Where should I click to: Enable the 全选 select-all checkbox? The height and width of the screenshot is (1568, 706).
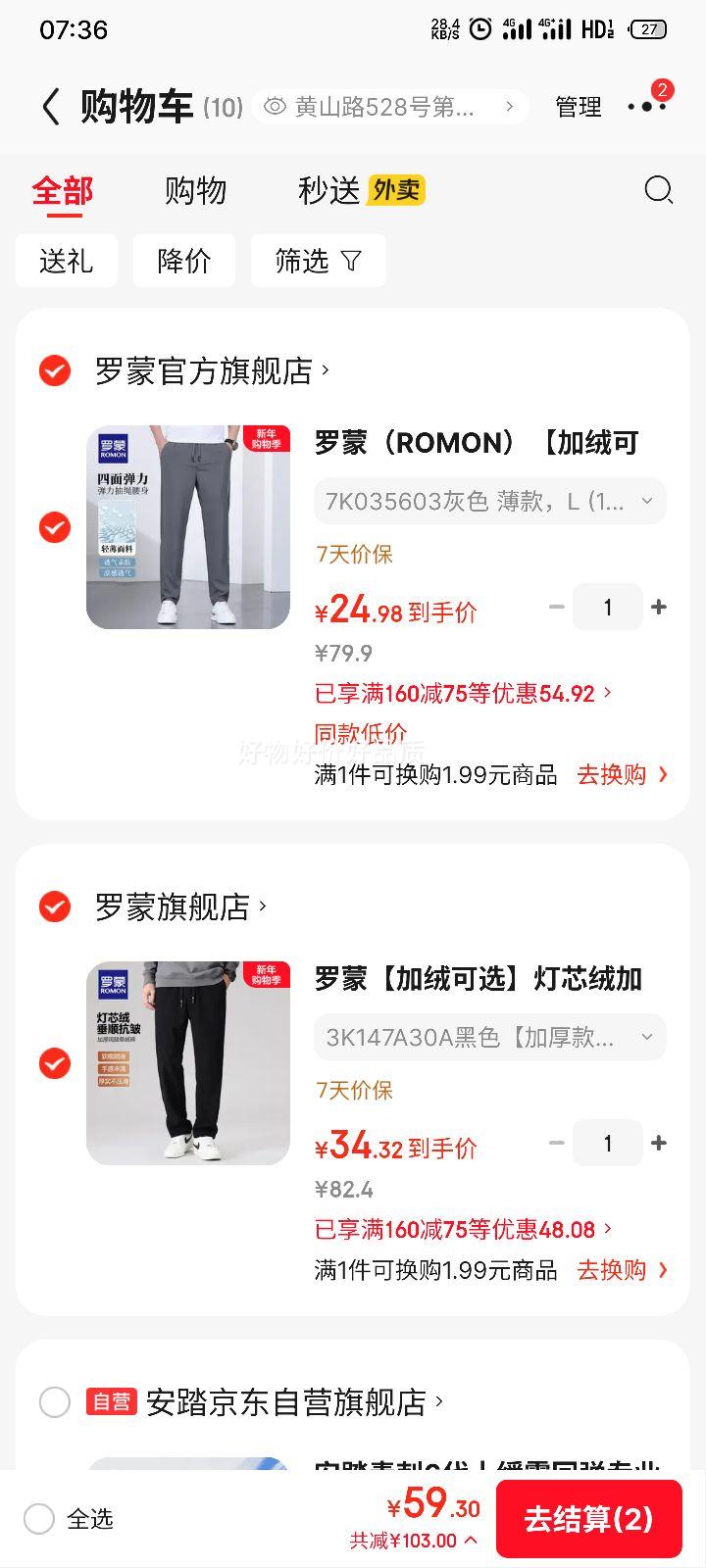pyautogui.click(x=39, y=1519)
